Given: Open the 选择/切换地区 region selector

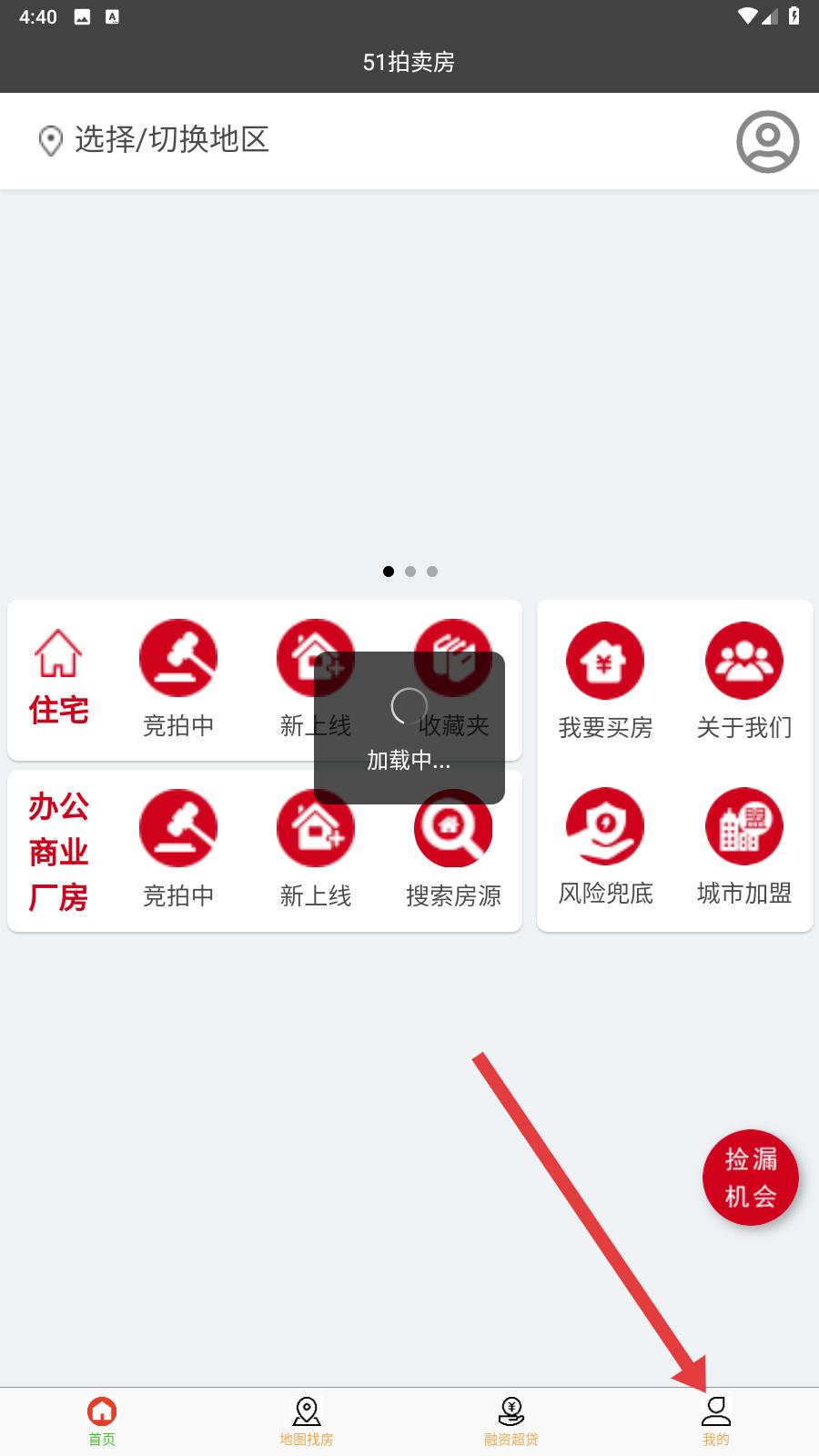Looking at the screenshot, I should (154, 140).
